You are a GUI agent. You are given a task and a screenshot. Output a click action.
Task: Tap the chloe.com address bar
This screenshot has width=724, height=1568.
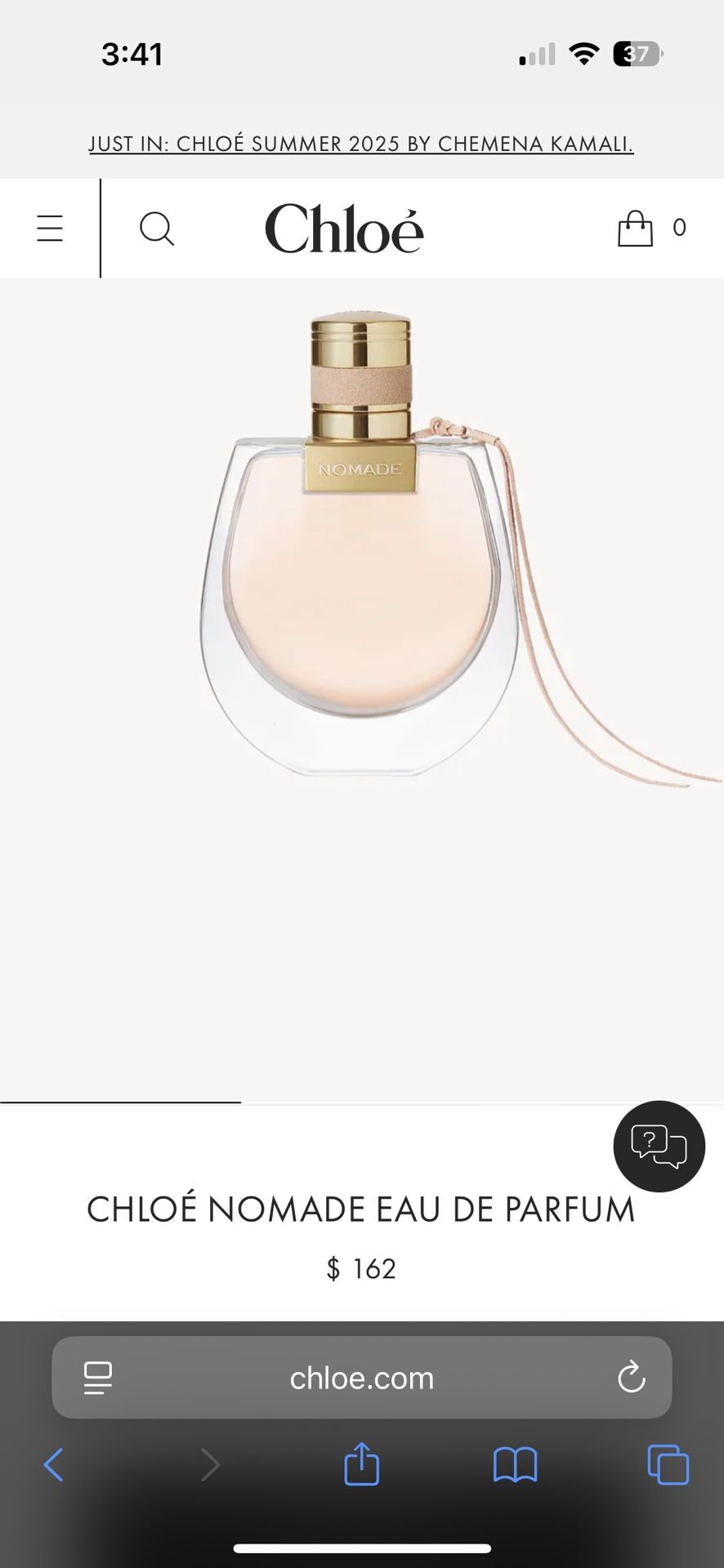[361, 1379]
